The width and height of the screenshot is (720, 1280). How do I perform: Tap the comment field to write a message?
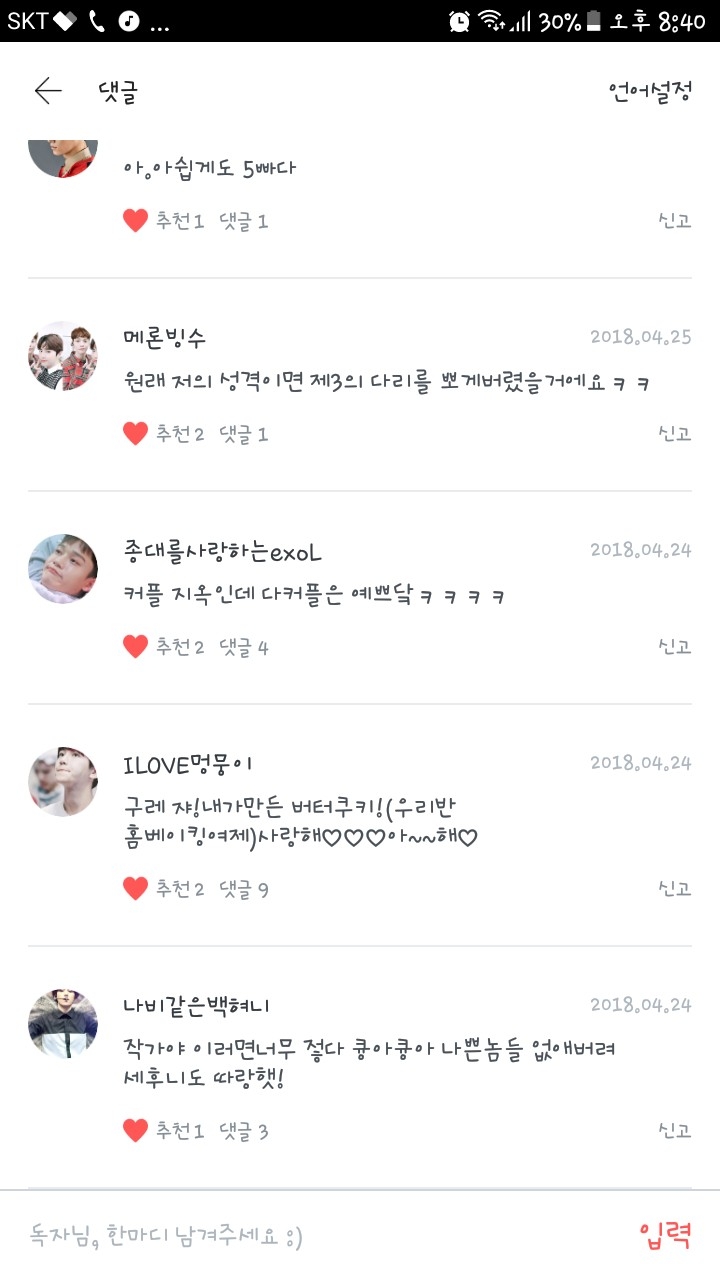click(x=300, y=1236)
